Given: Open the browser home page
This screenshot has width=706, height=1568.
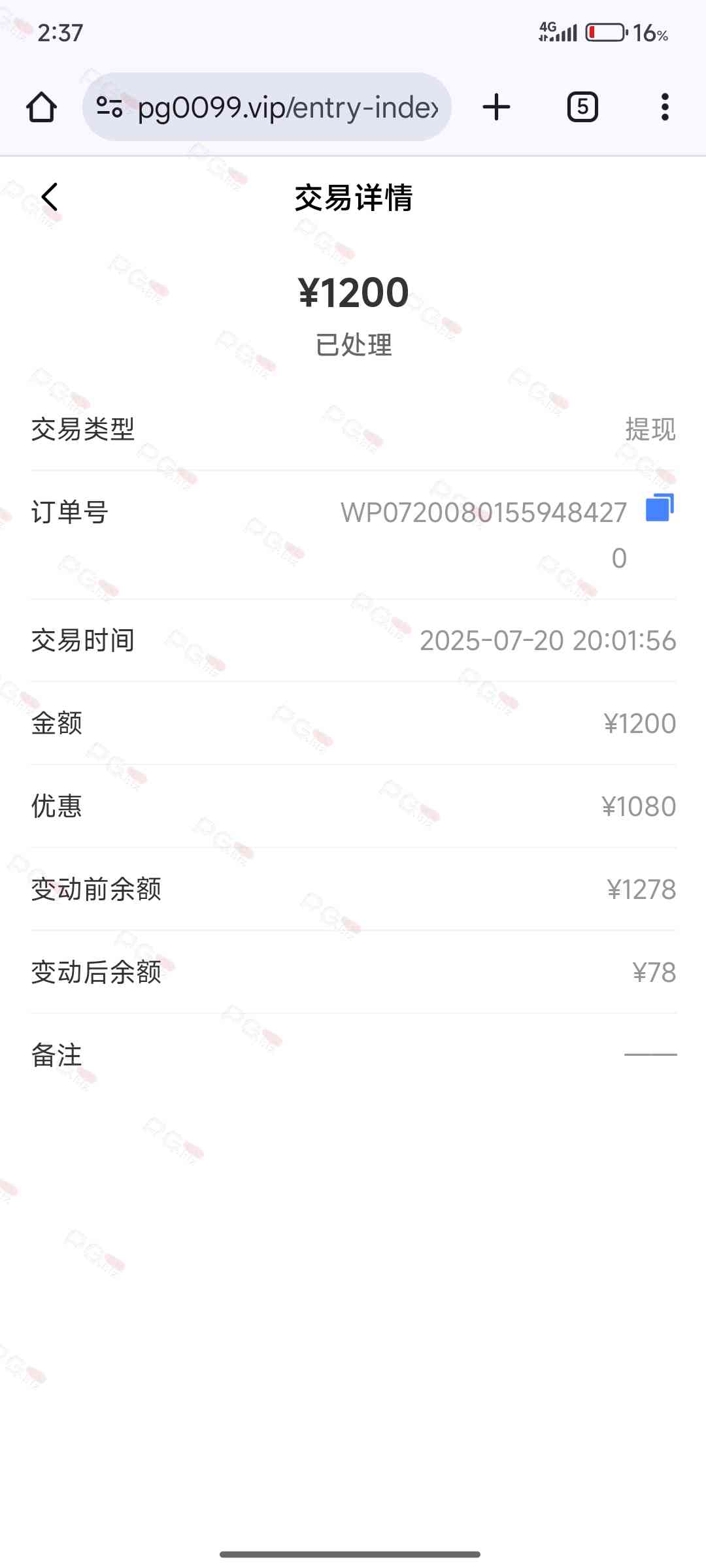Looking at the screenshot, I should click(x=41, y=107).
